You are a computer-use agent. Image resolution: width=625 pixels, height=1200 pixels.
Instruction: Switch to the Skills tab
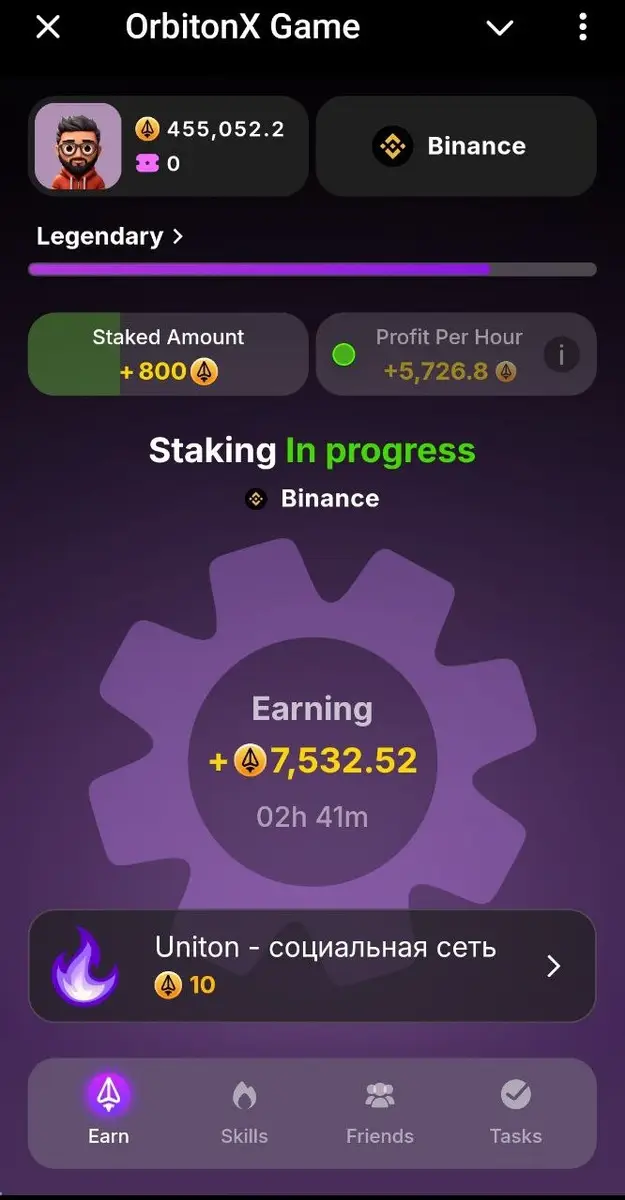coord(244,1112)
